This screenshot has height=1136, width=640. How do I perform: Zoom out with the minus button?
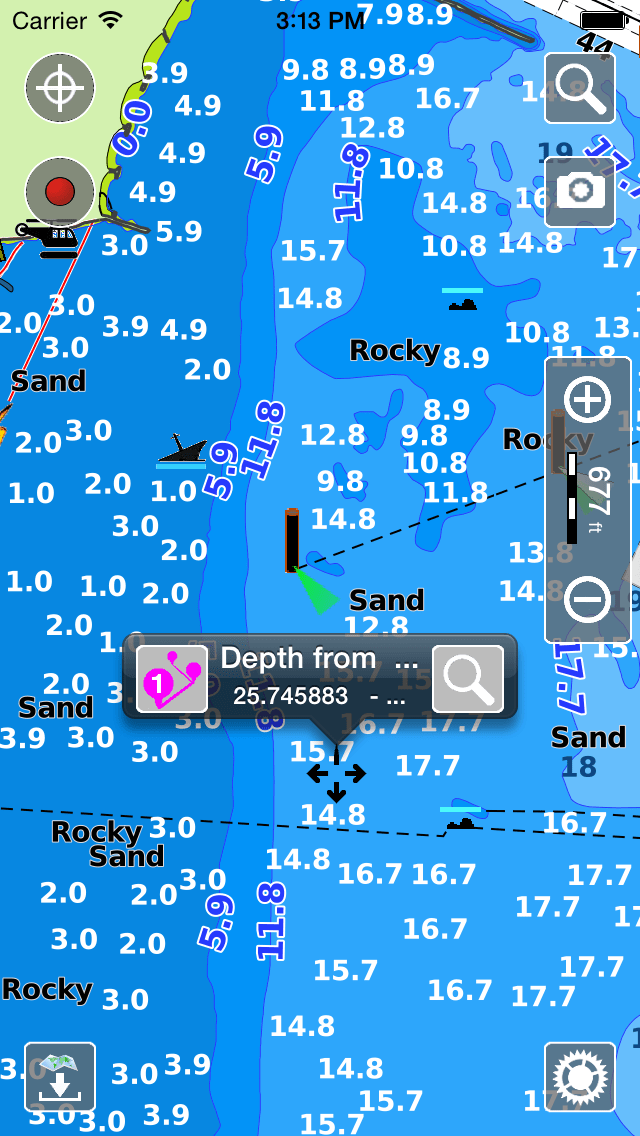588,599
